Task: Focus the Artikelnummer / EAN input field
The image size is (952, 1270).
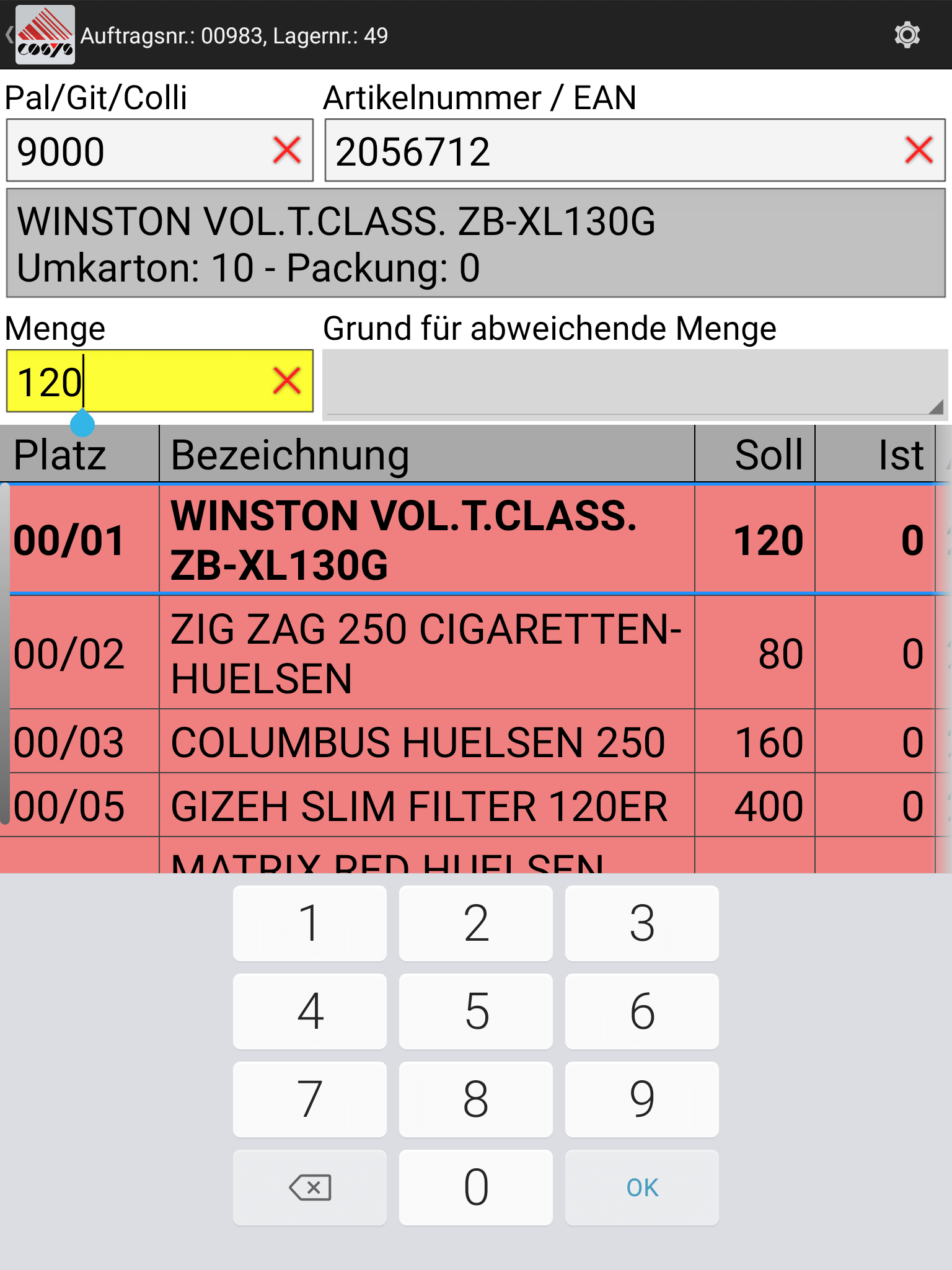Action: pyautogui.click(x=607, y=151)
